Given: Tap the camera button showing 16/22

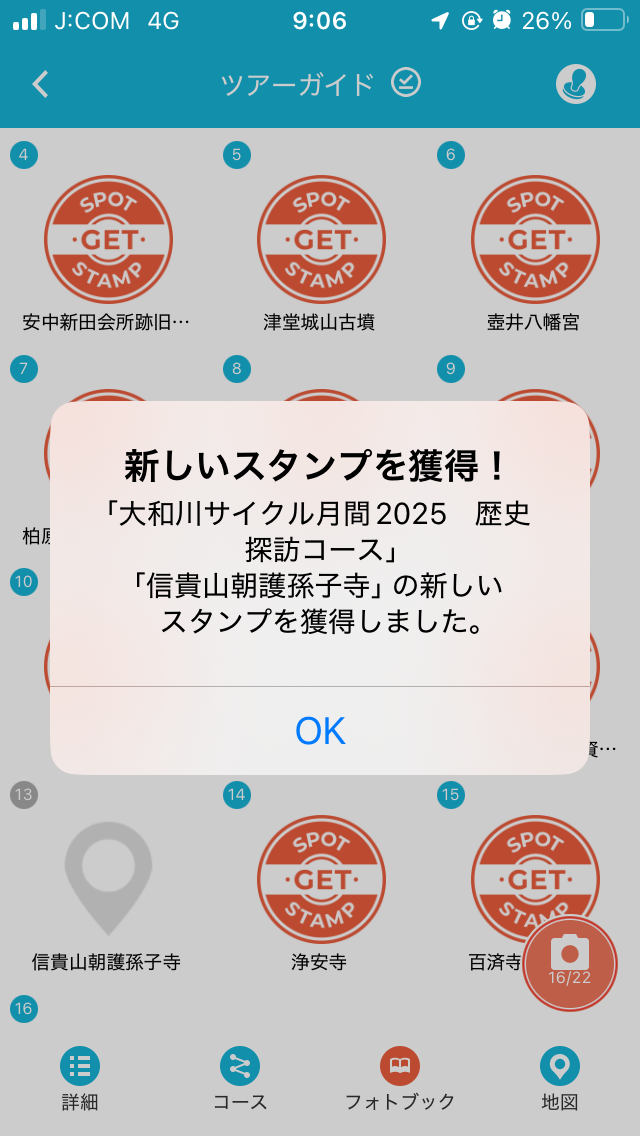Looking at the screenshot, I should click(570, 962).
